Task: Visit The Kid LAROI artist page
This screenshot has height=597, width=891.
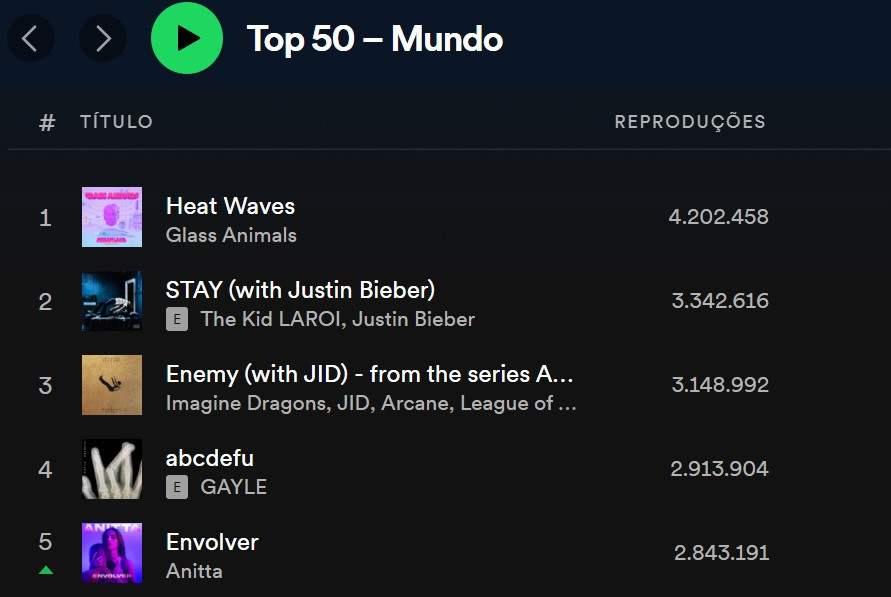Action: click(271, 319)
